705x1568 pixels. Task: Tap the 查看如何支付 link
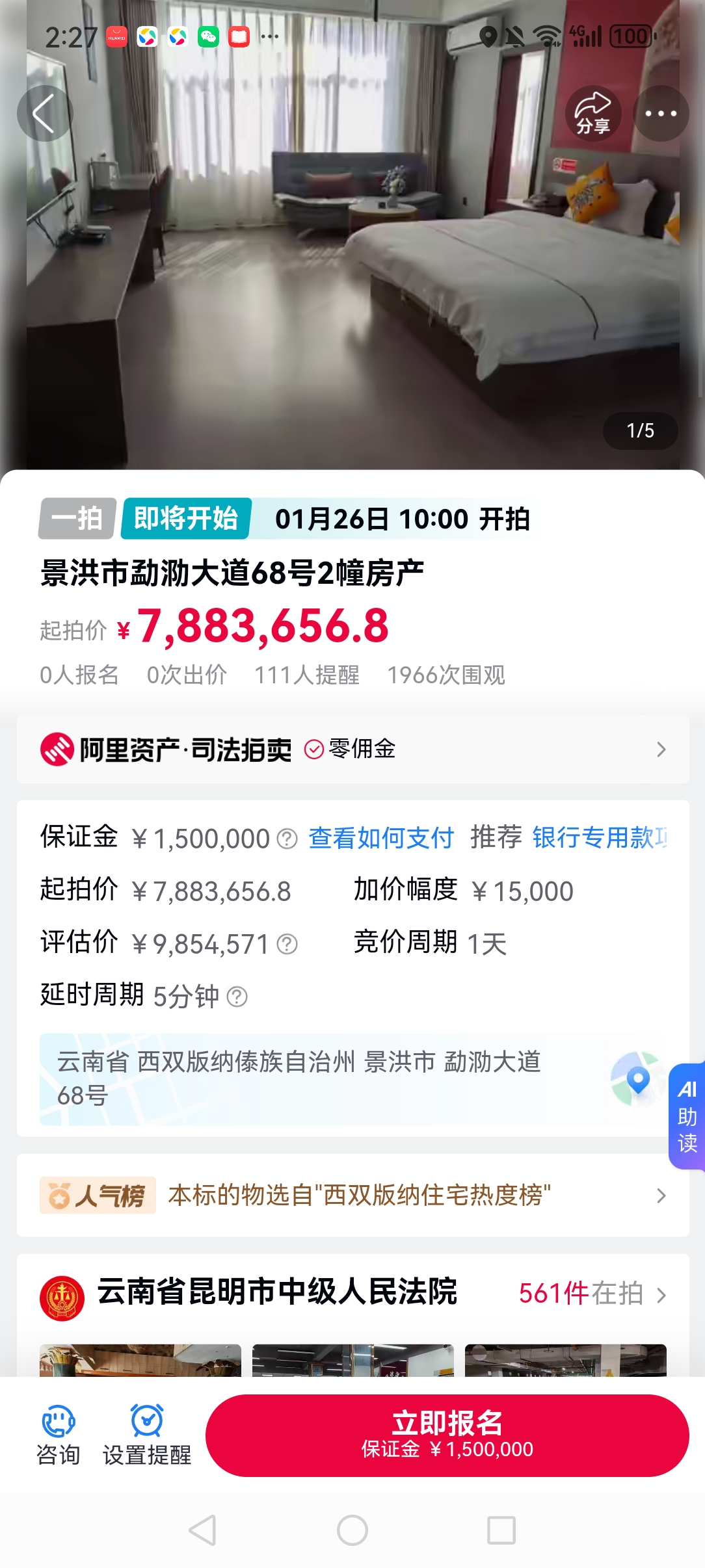click(380, 838)
